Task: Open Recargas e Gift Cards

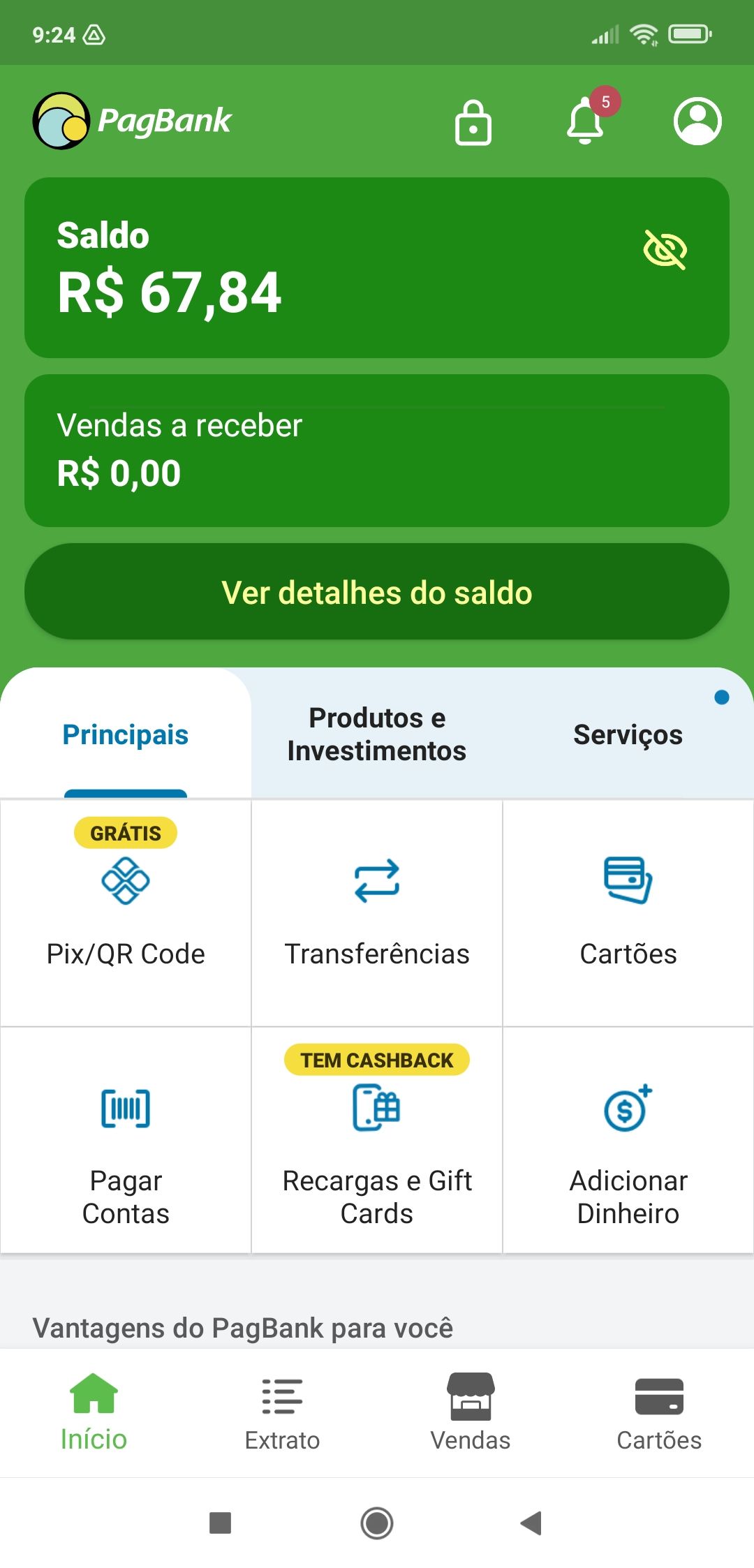Action: tap(377, 1141)
